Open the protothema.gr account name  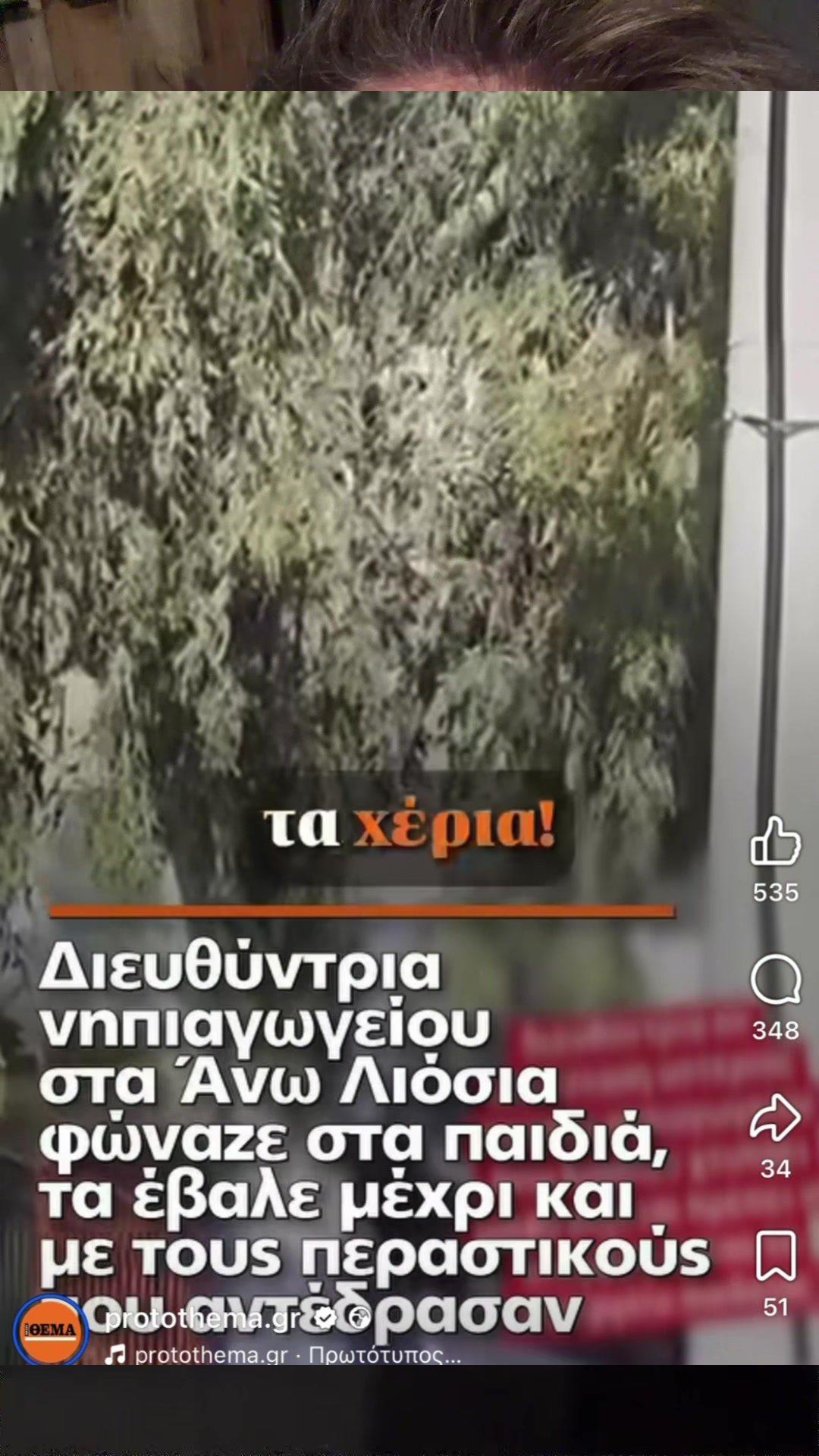204,1319
